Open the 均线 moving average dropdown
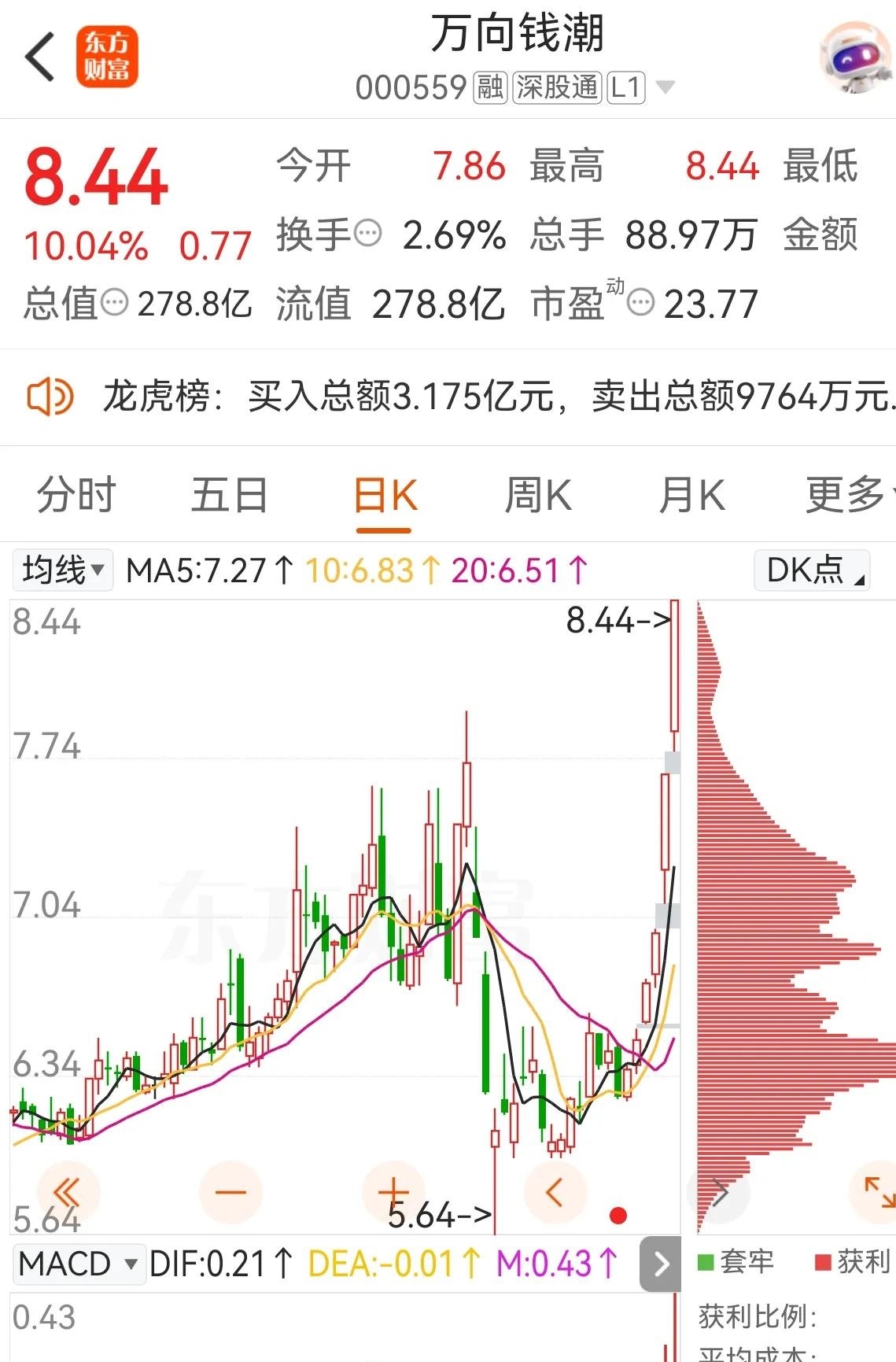The image size is (896, 1362). pyautogui.click(x=62, y=569)
